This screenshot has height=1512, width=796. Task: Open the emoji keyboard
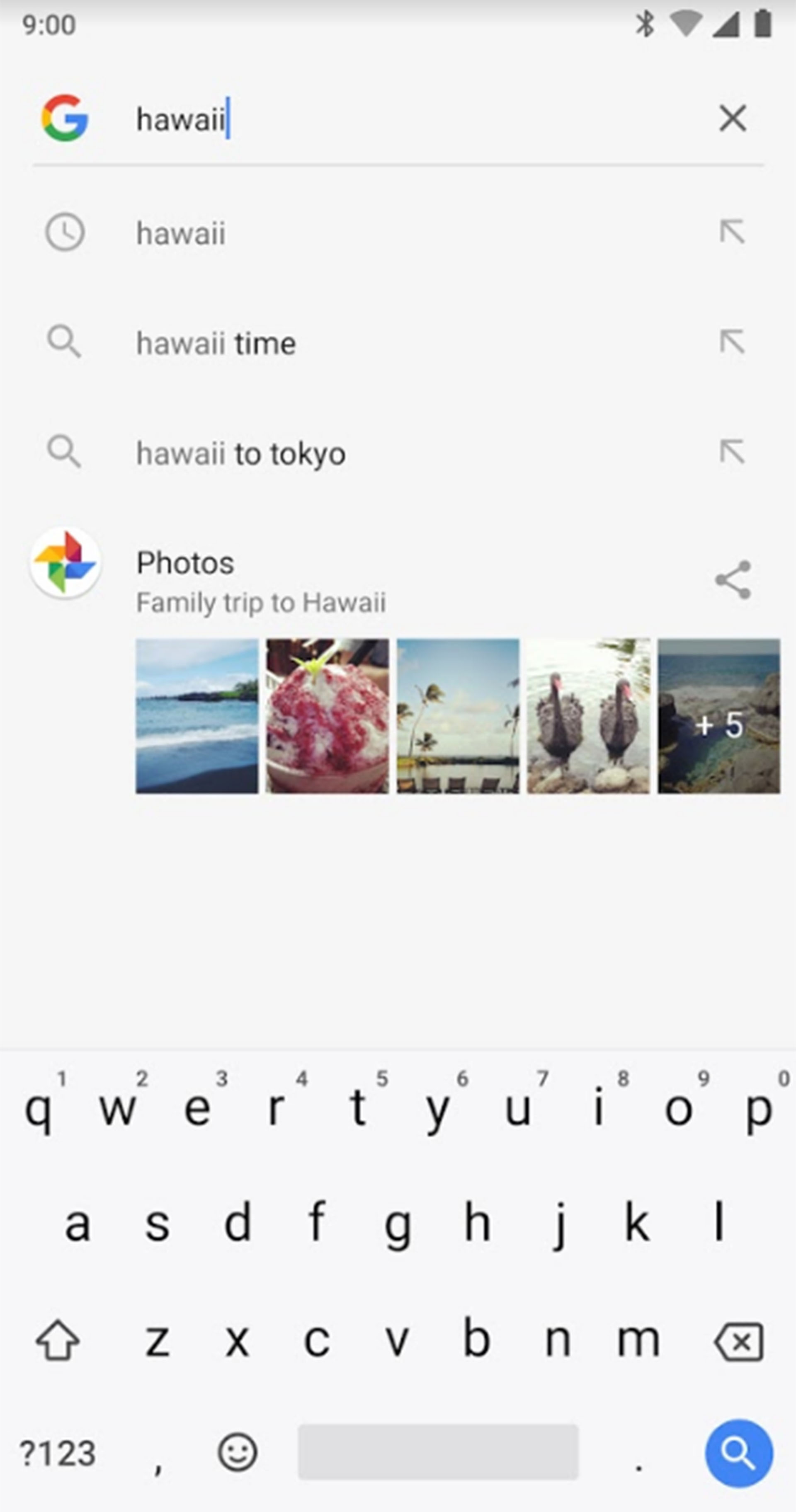(x=237, y=1453)
